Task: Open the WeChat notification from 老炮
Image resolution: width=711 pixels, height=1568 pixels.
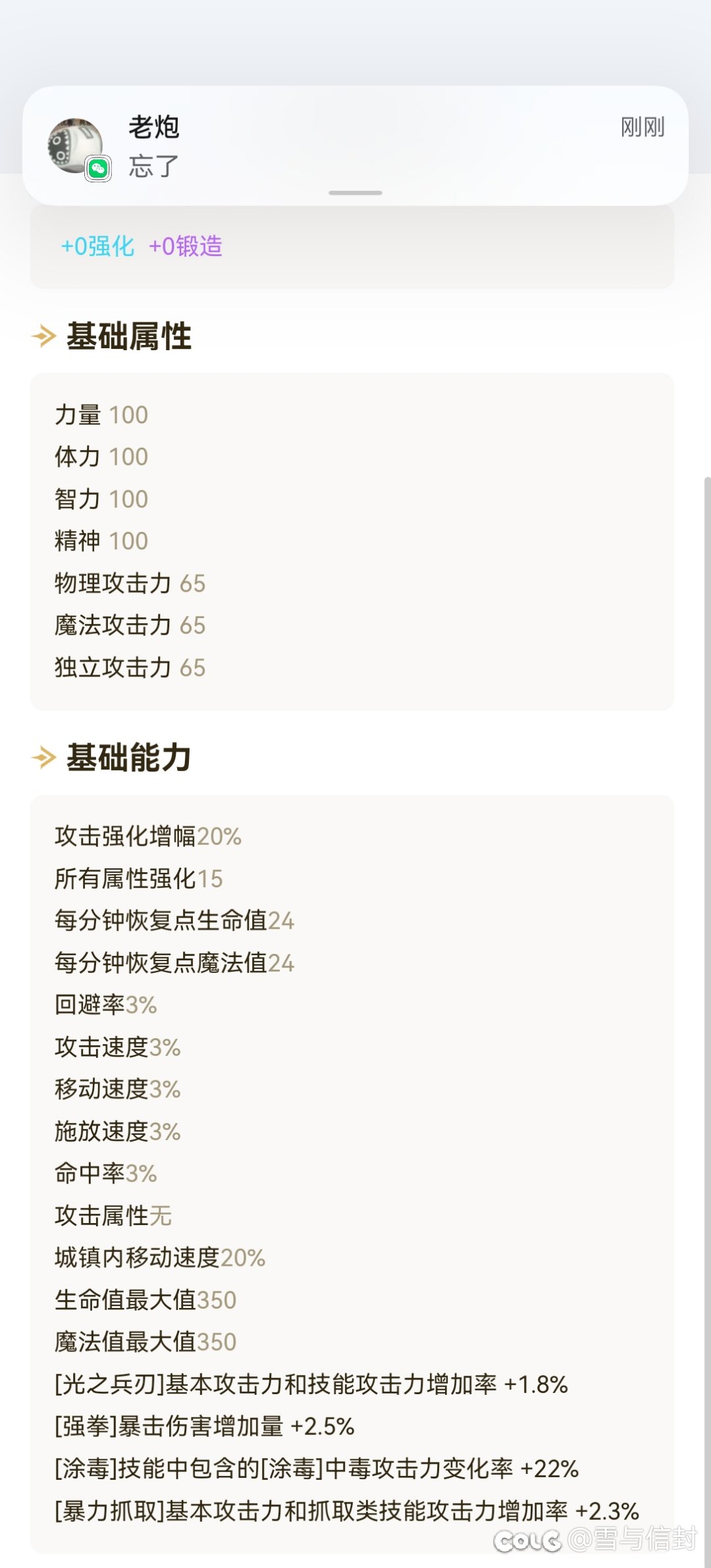Action: click(355, 145)
